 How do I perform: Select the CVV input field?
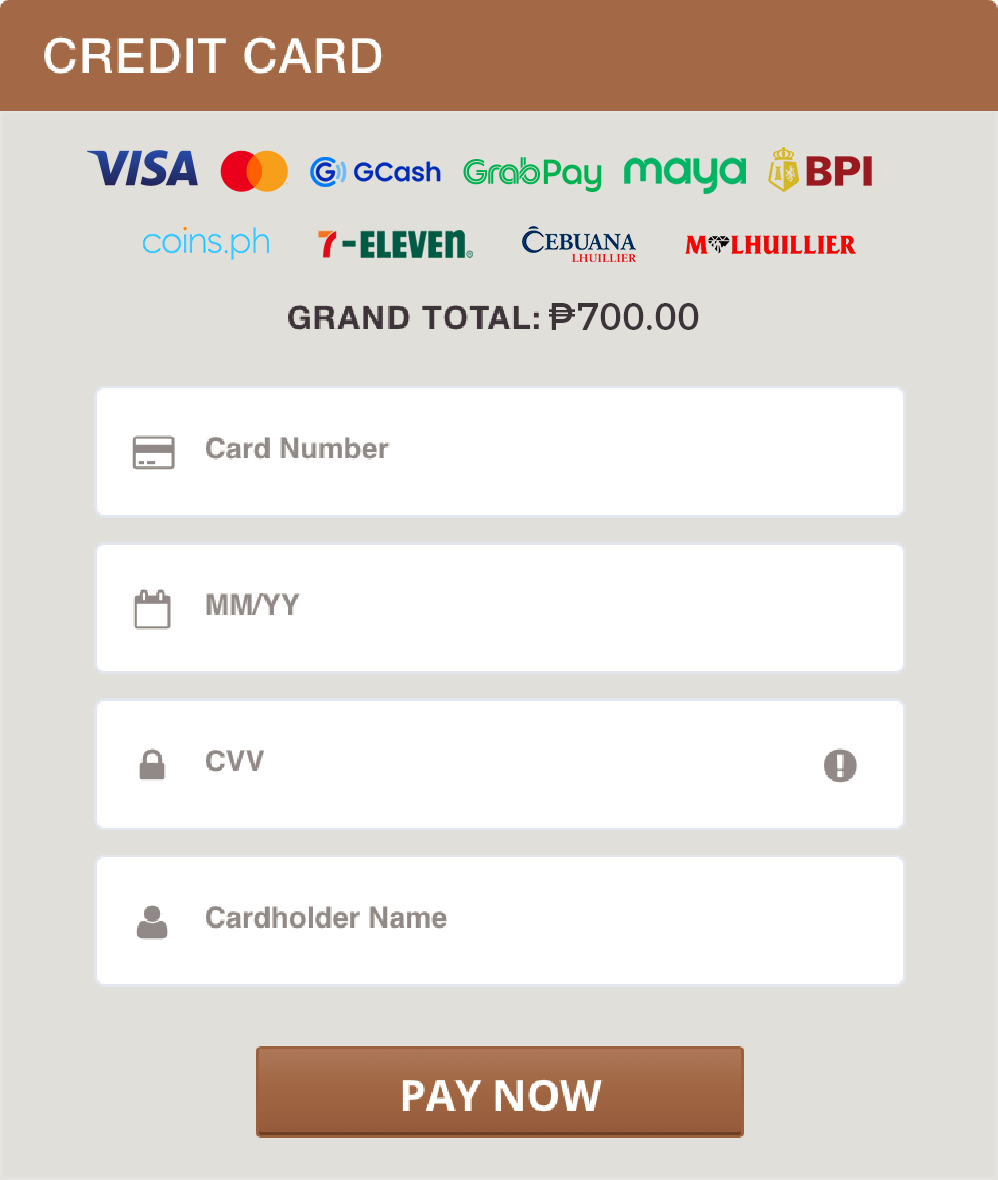point(480,764)
